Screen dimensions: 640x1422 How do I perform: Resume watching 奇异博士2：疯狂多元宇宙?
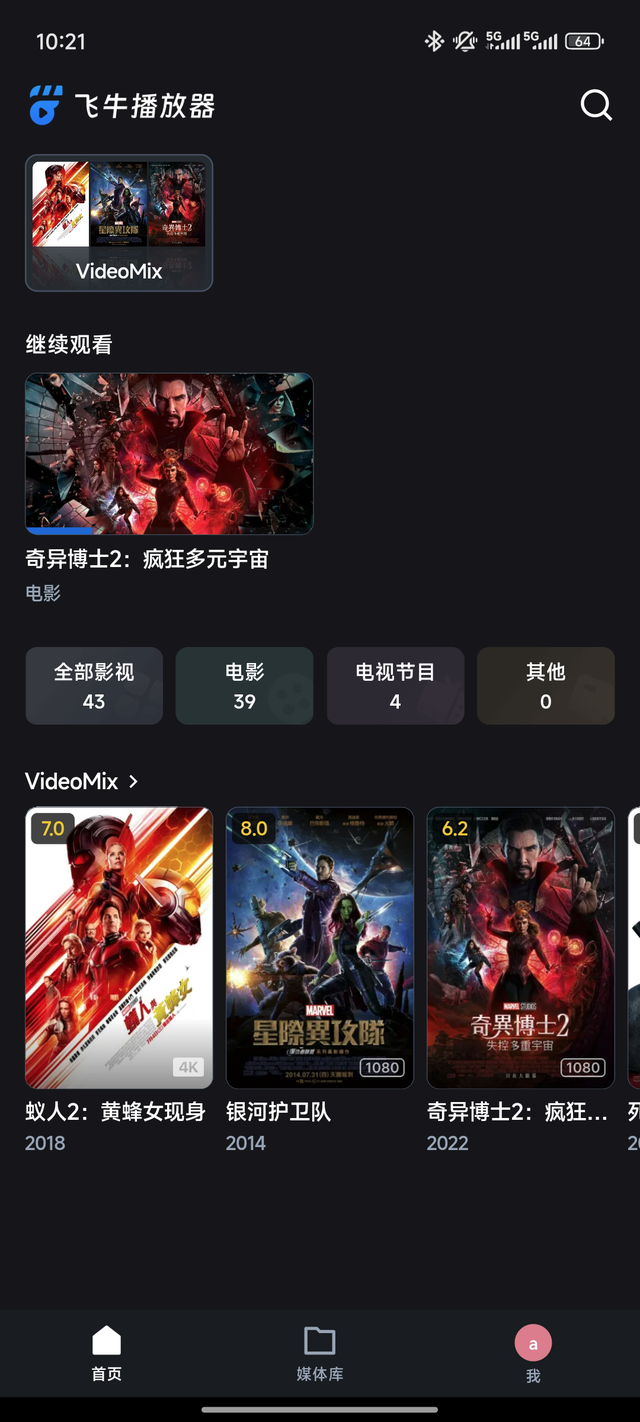169,454
